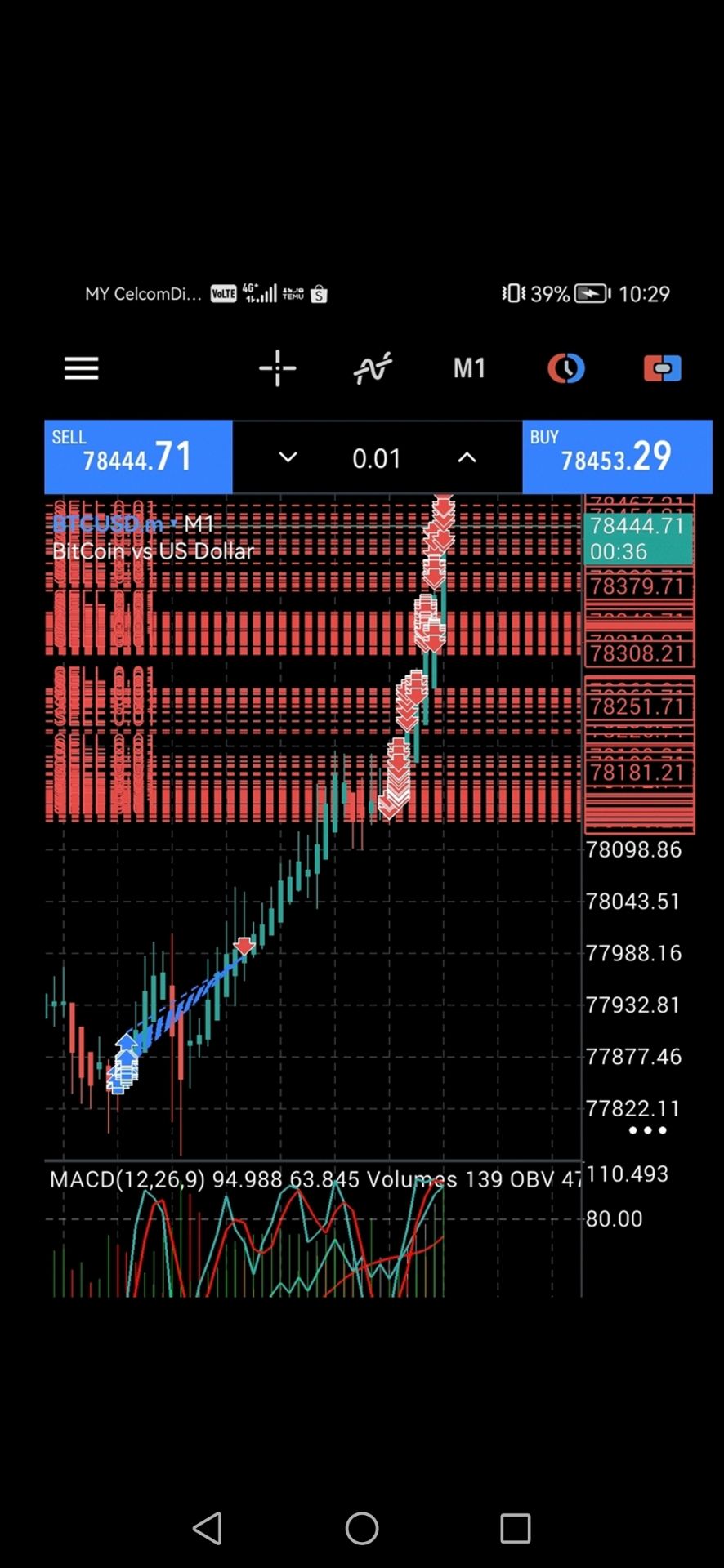The image size is (724, 1568).
Task: Go back with the system back button
Action: (x=208, y=1528)
